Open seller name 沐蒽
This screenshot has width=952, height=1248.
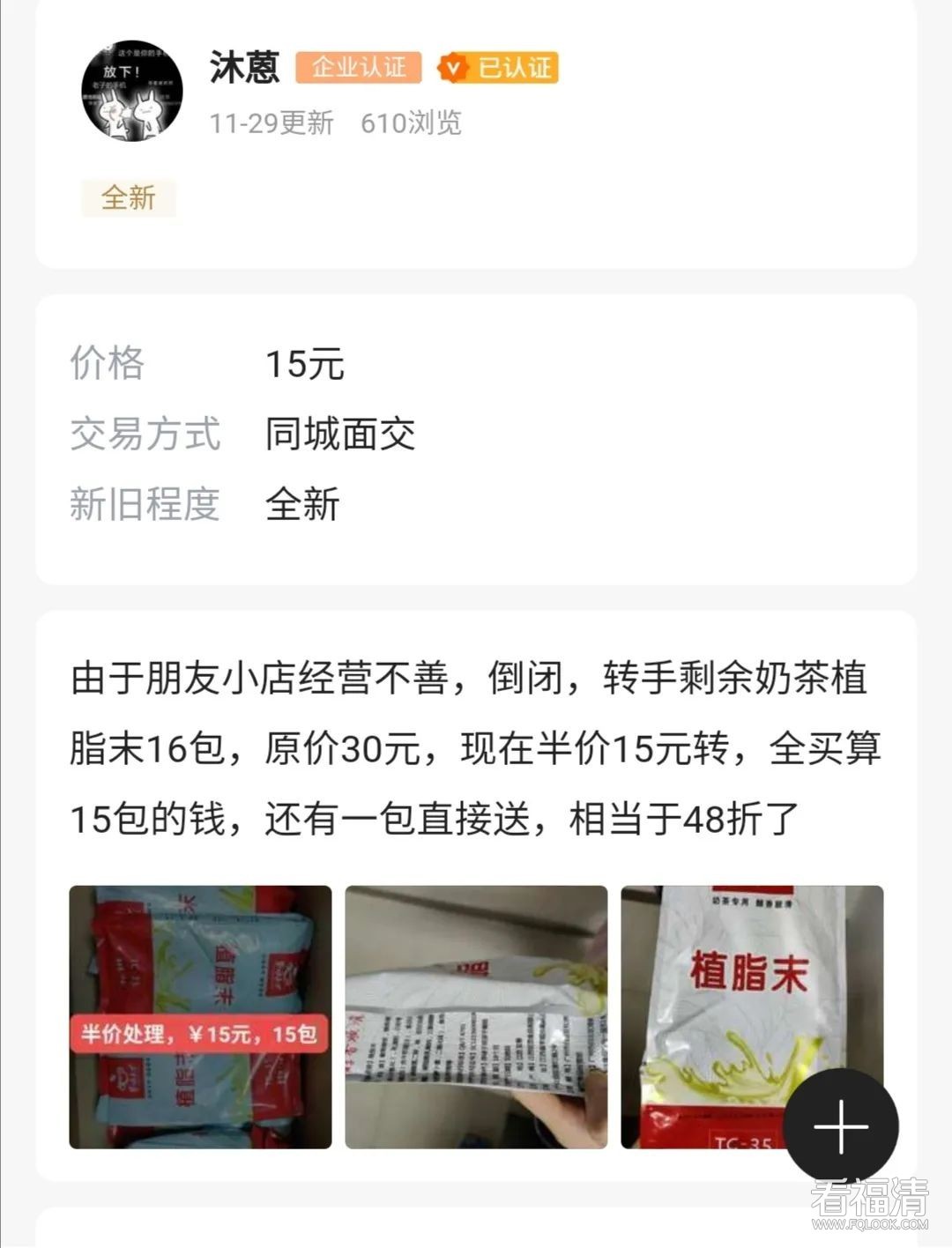[x=244, y=68]
